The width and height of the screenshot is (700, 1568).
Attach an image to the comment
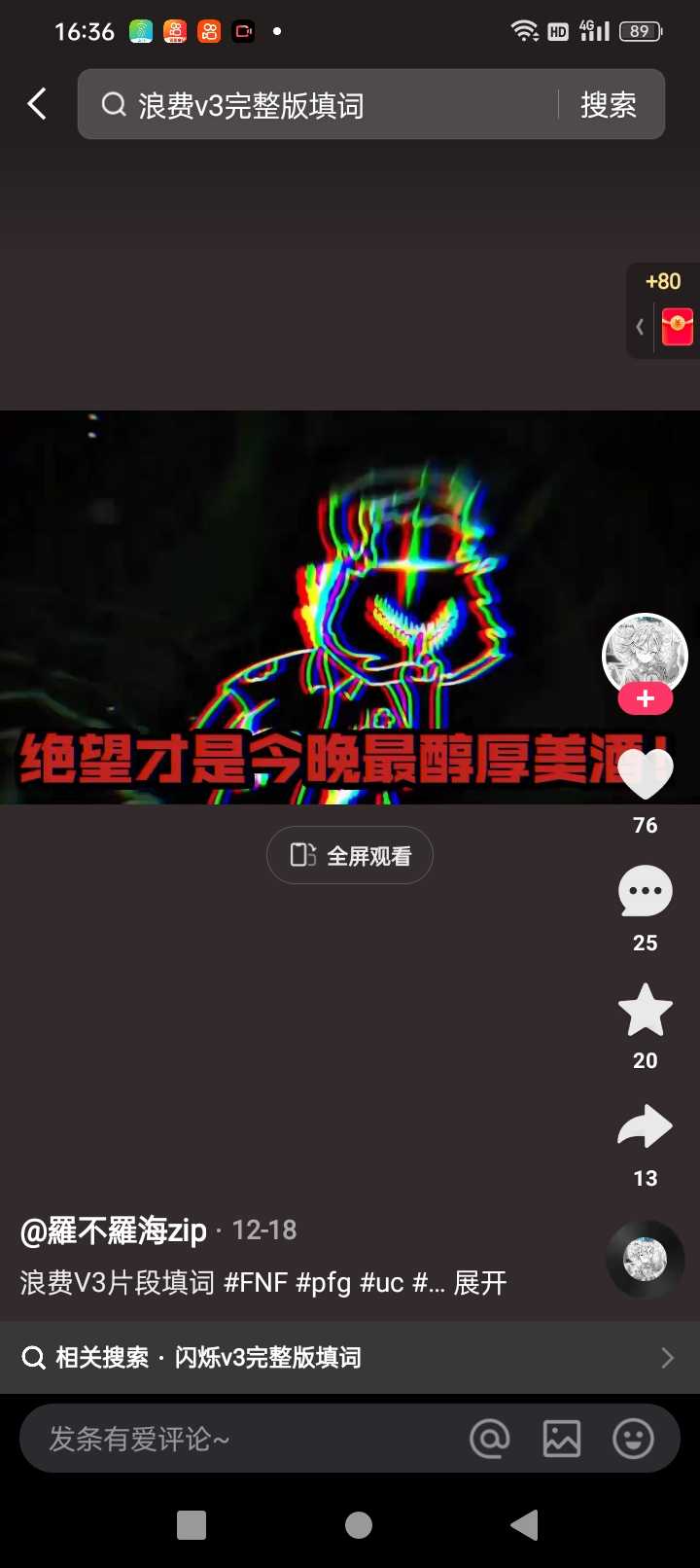[562, 1439]
